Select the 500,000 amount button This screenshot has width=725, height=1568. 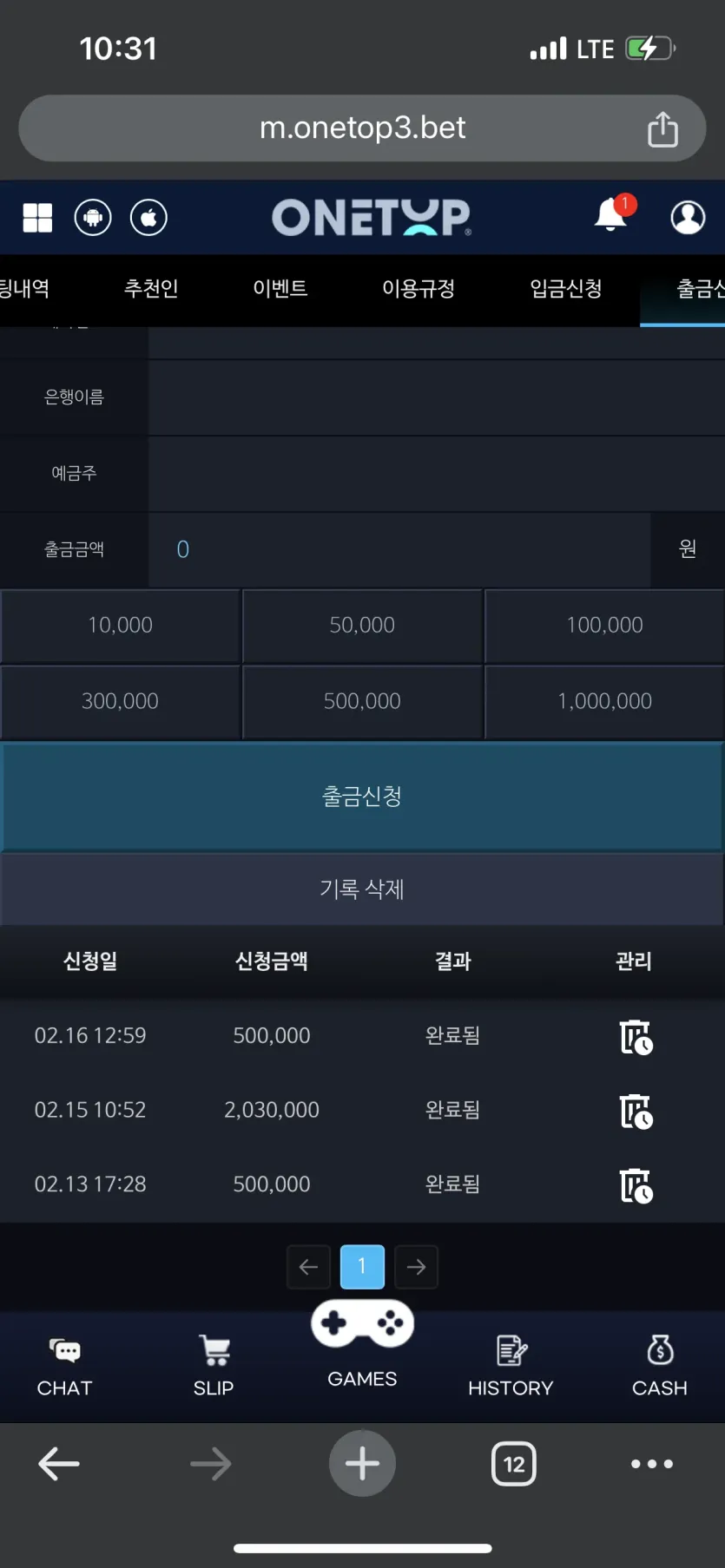362,701
